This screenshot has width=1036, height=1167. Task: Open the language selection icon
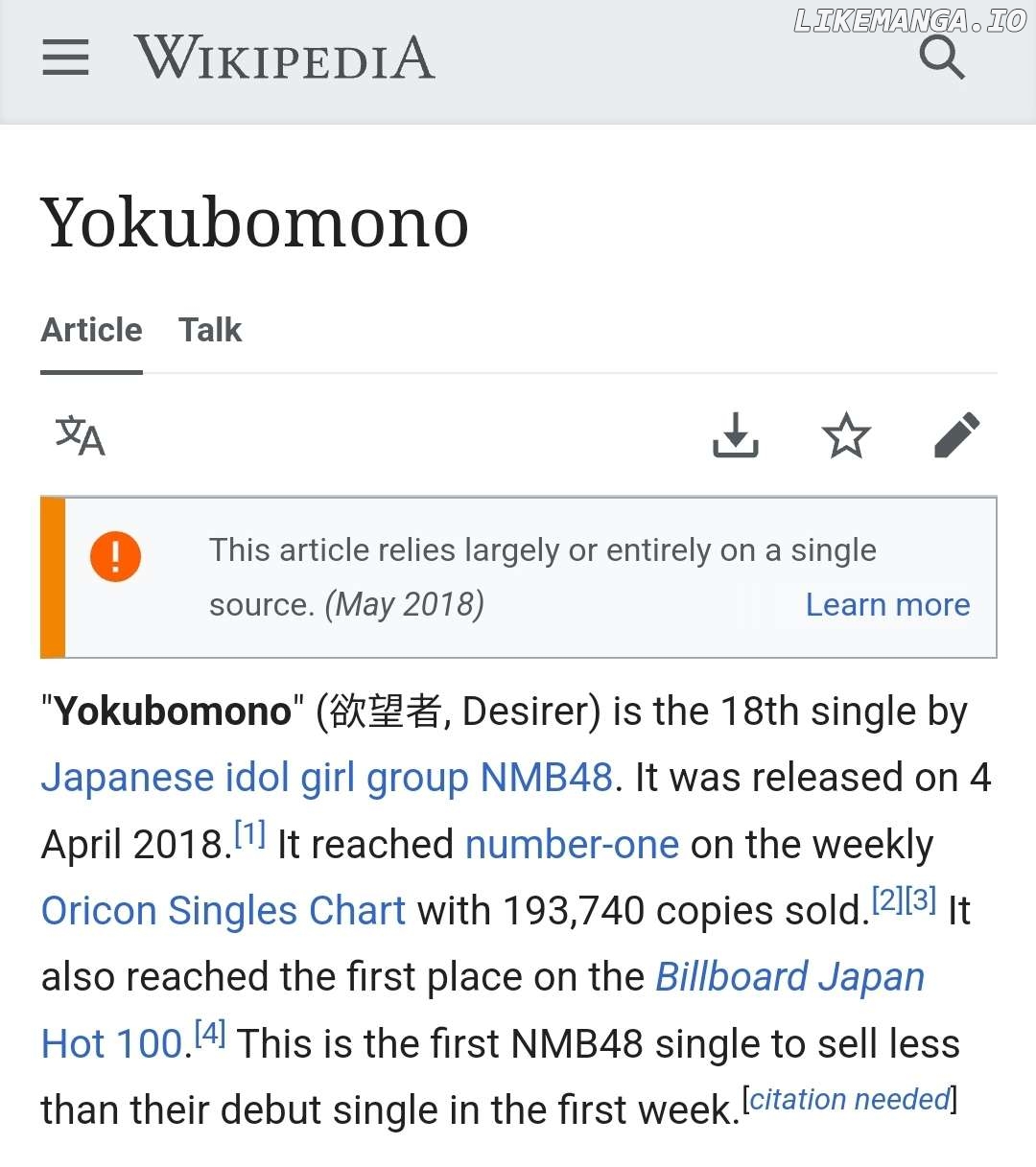pyautogui.click(x=80, y=435)
